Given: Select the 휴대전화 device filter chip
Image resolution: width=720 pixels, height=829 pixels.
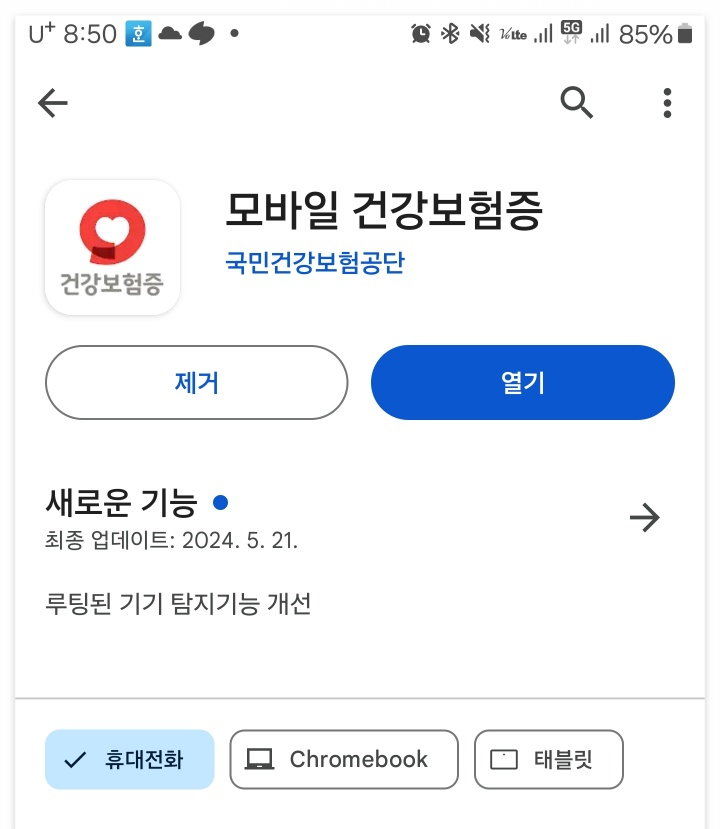Looking at the screenshot, I should tap(129, 760).
